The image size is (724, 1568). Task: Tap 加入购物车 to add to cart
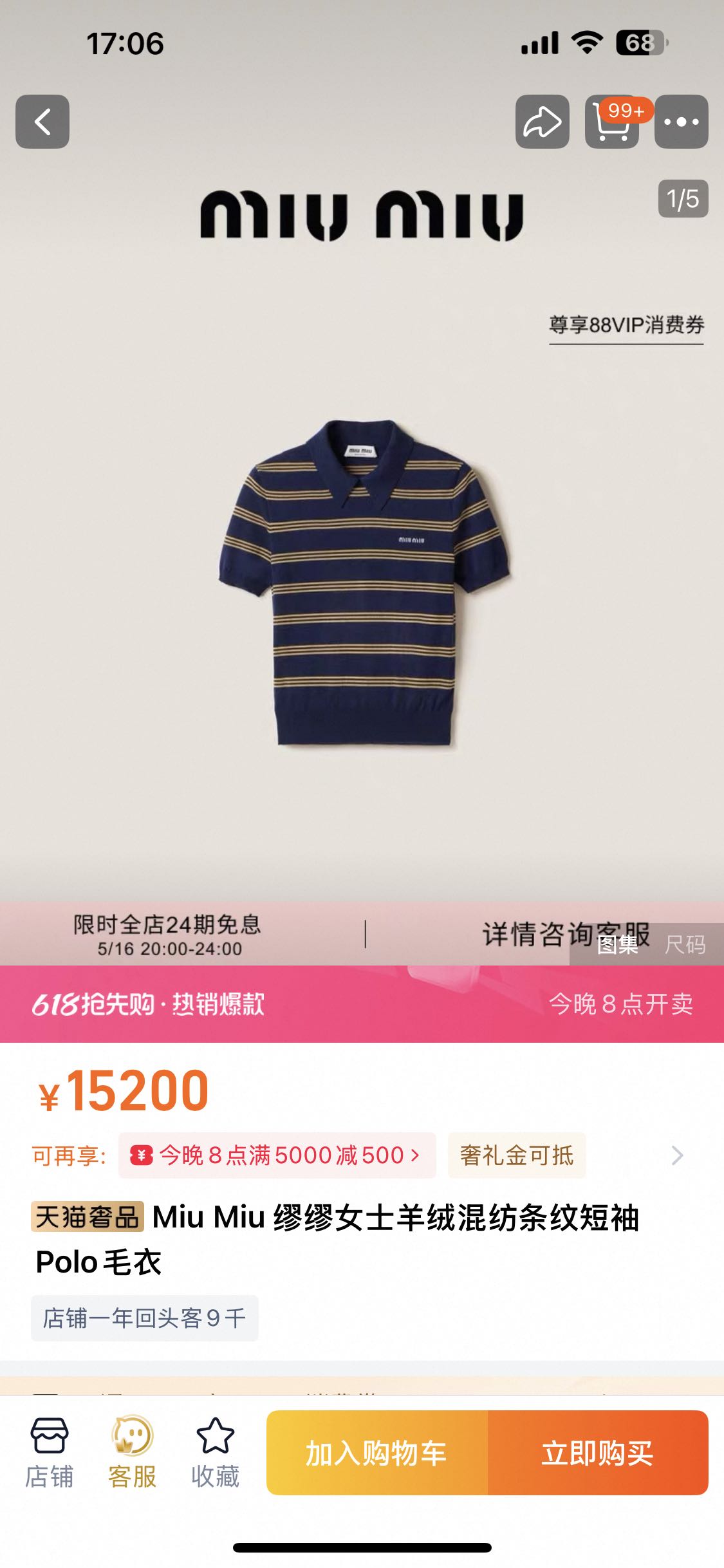(x=377, y=1453)
